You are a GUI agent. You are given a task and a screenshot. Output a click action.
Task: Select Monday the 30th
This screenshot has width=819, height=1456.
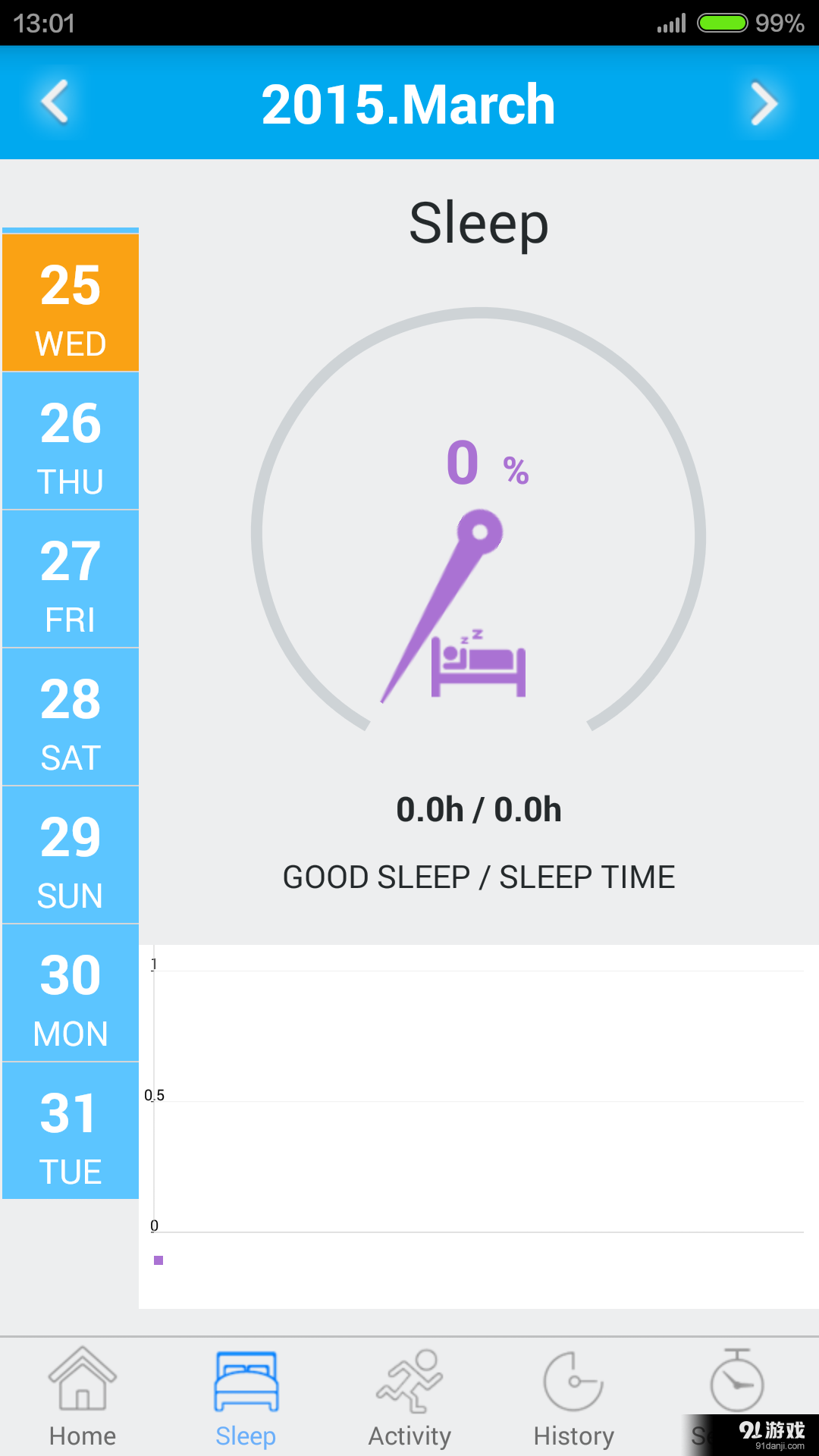click(x=71, y=993)
